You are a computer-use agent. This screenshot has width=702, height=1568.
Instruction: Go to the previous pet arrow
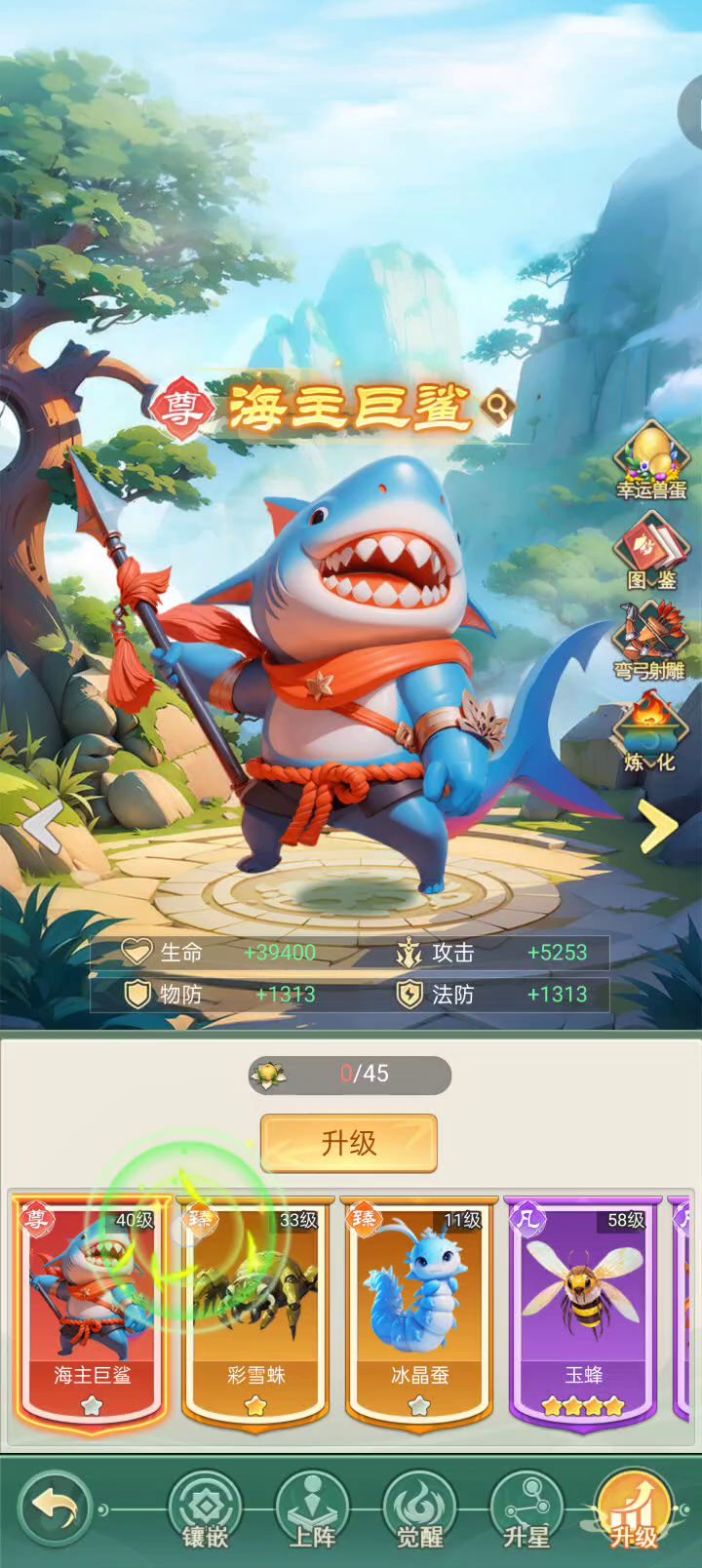43,826
